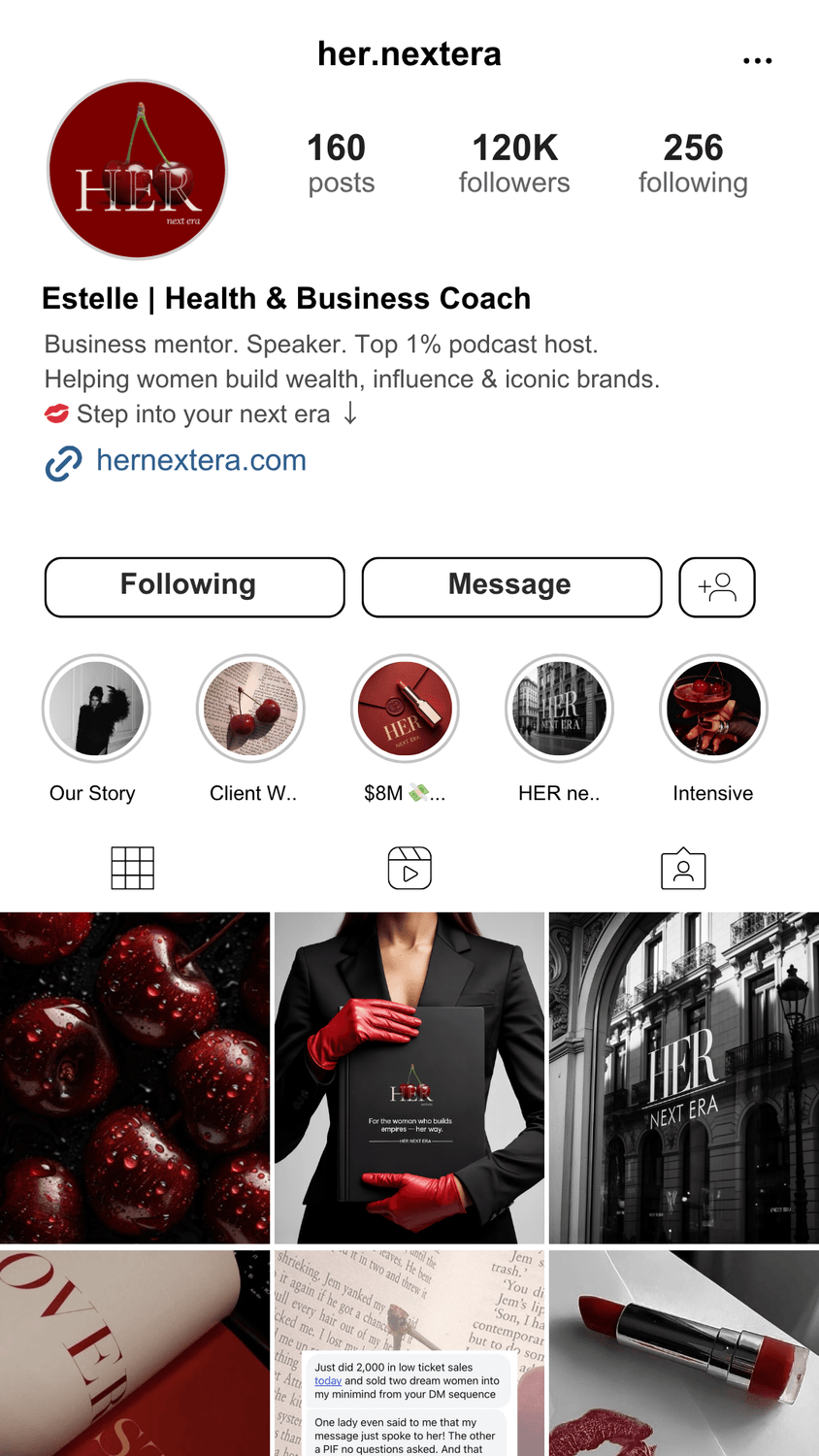
Task: Open the HER ne.. highlight
Action: [x=559, y=709]
